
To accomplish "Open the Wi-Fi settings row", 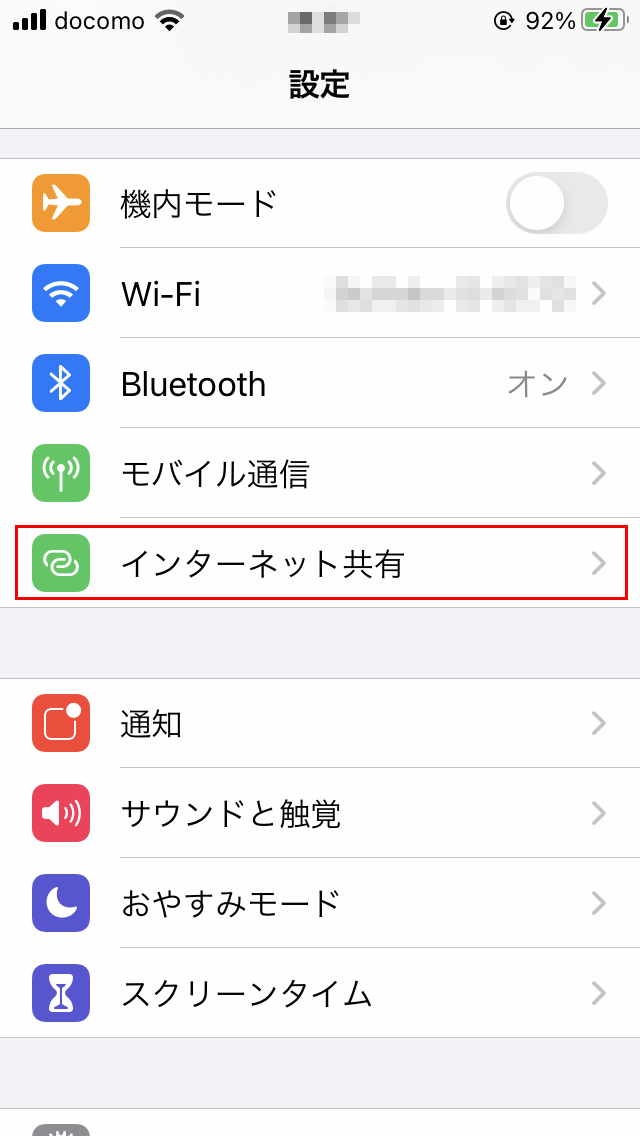I will coord(320,293).
